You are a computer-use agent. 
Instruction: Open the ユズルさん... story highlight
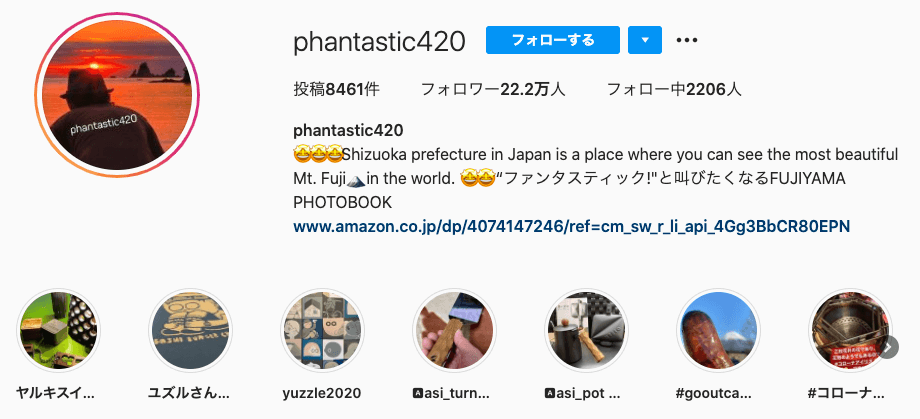tap(190, 332)
